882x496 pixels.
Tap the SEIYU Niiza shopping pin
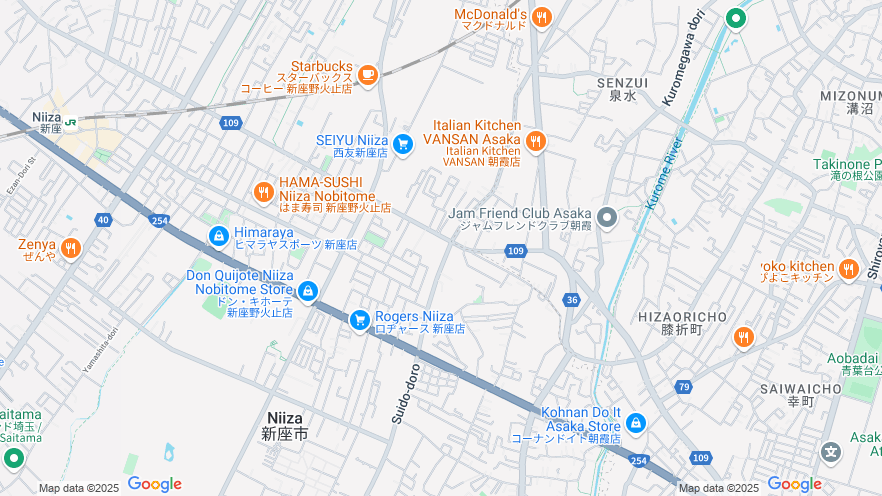pos(402,145)
